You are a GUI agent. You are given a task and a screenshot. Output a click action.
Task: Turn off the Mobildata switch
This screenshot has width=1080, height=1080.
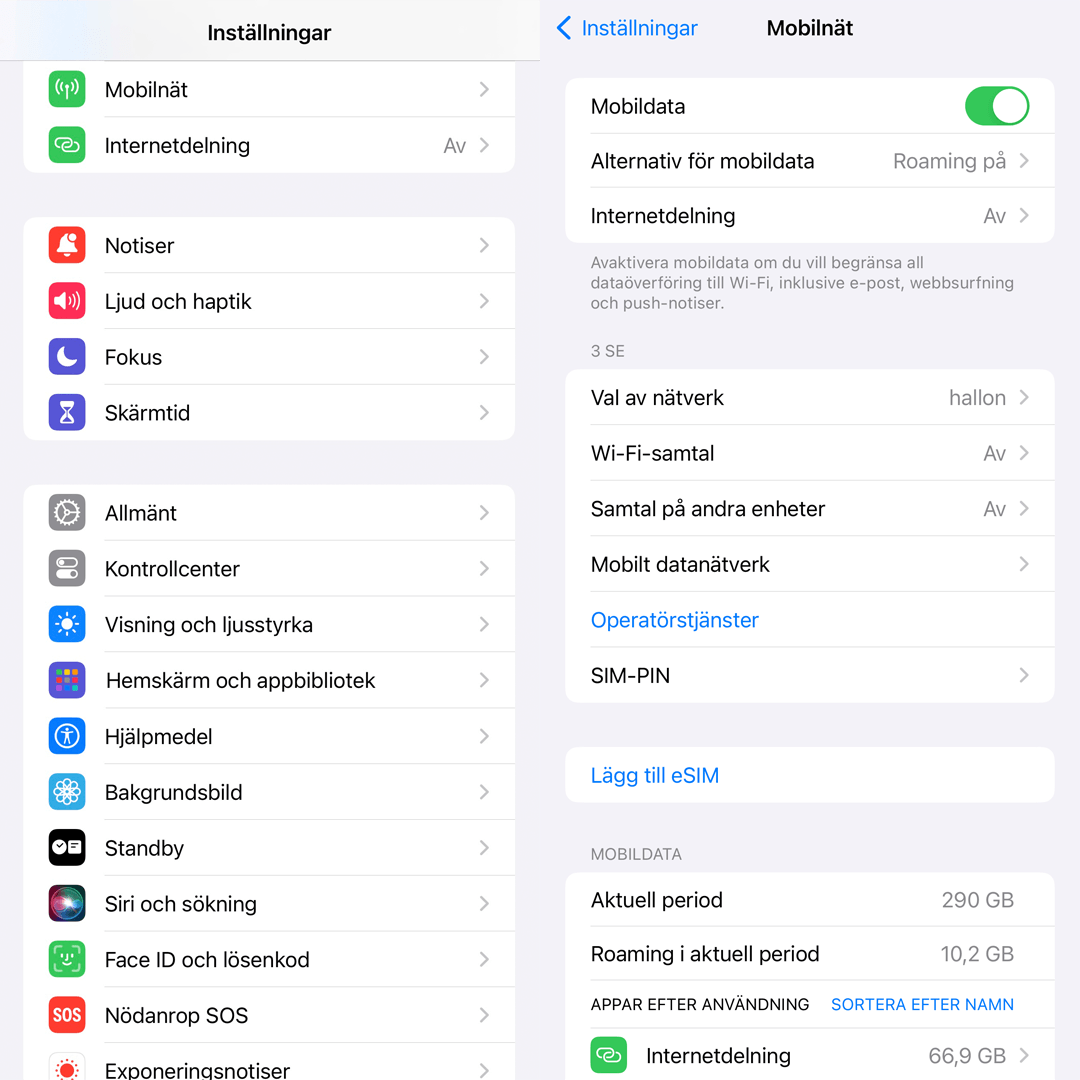tap(996, 106)
